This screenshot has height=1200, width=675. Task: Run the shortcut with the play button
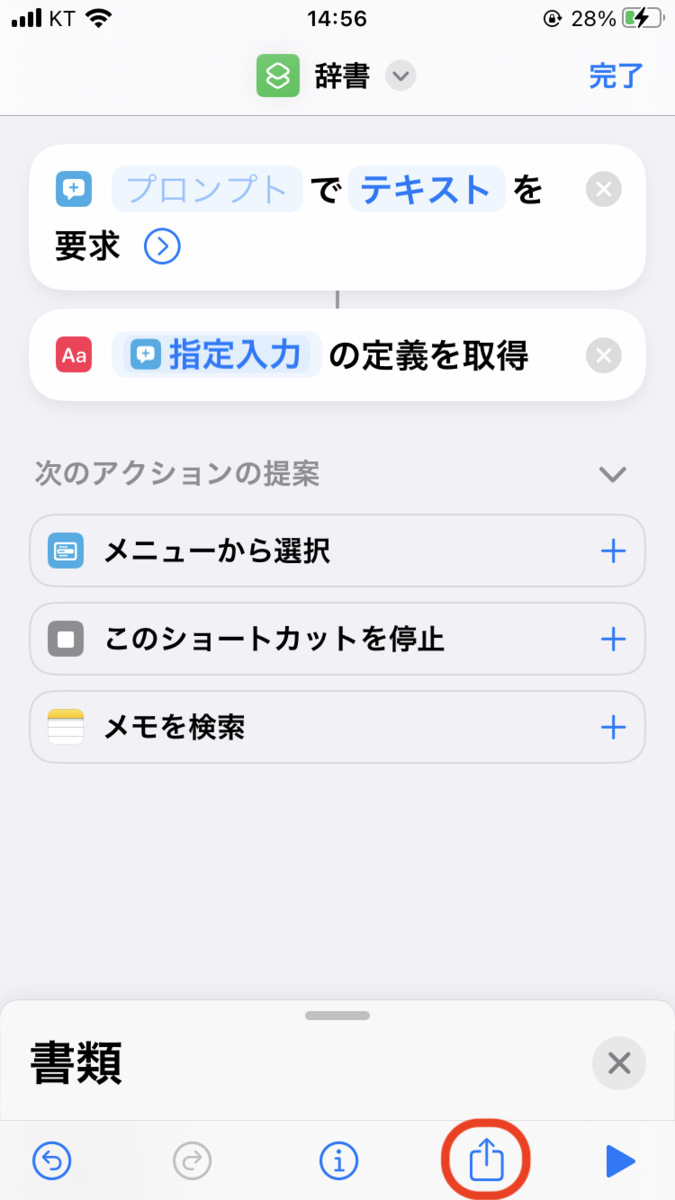tap(620, 1161)
